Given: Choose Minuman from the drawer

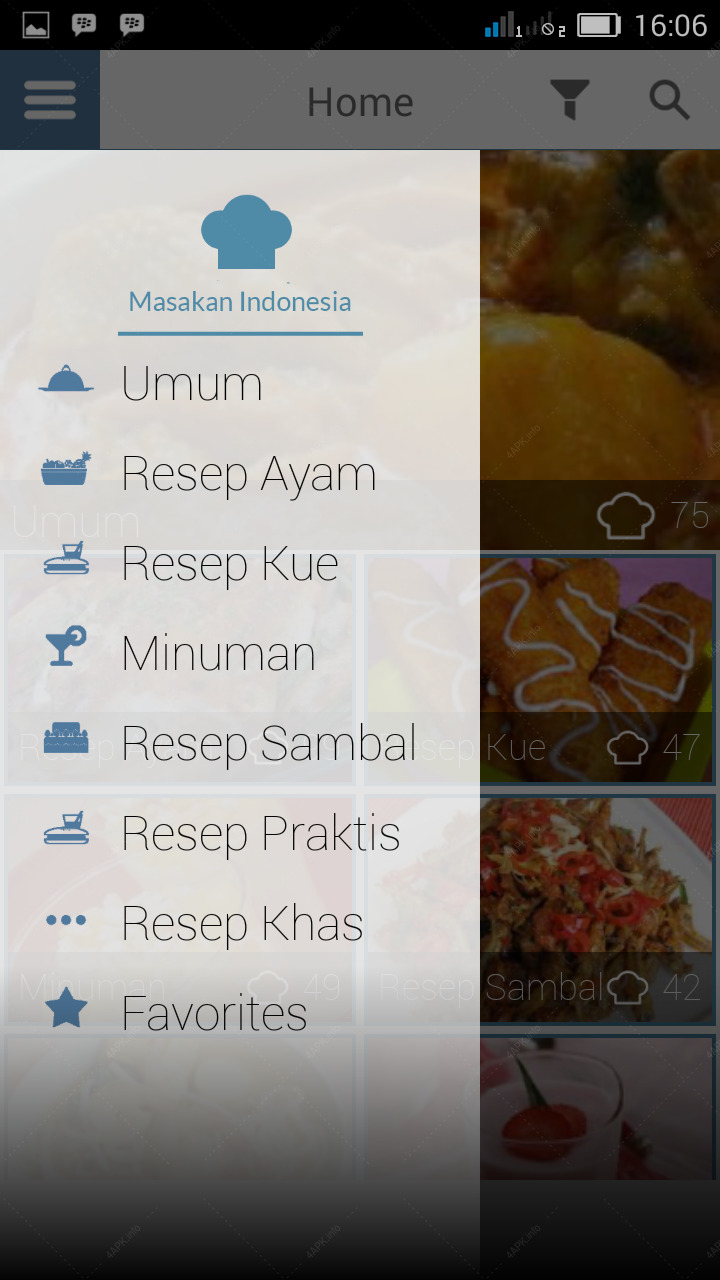Looking at the screenshot, I should (x=240, y=653).
